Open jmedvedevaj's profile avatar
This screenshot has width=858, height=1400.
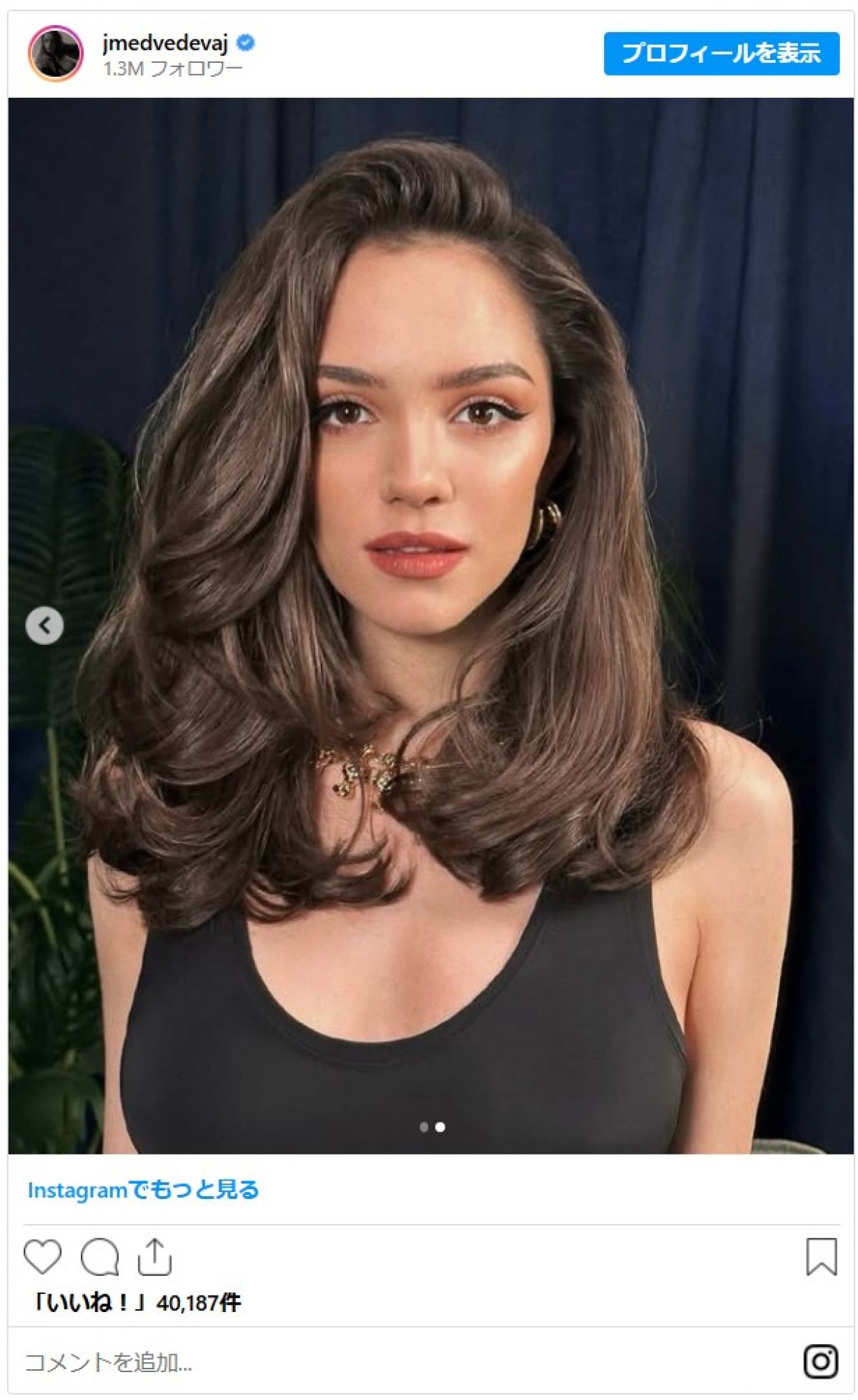click(55, 54)
